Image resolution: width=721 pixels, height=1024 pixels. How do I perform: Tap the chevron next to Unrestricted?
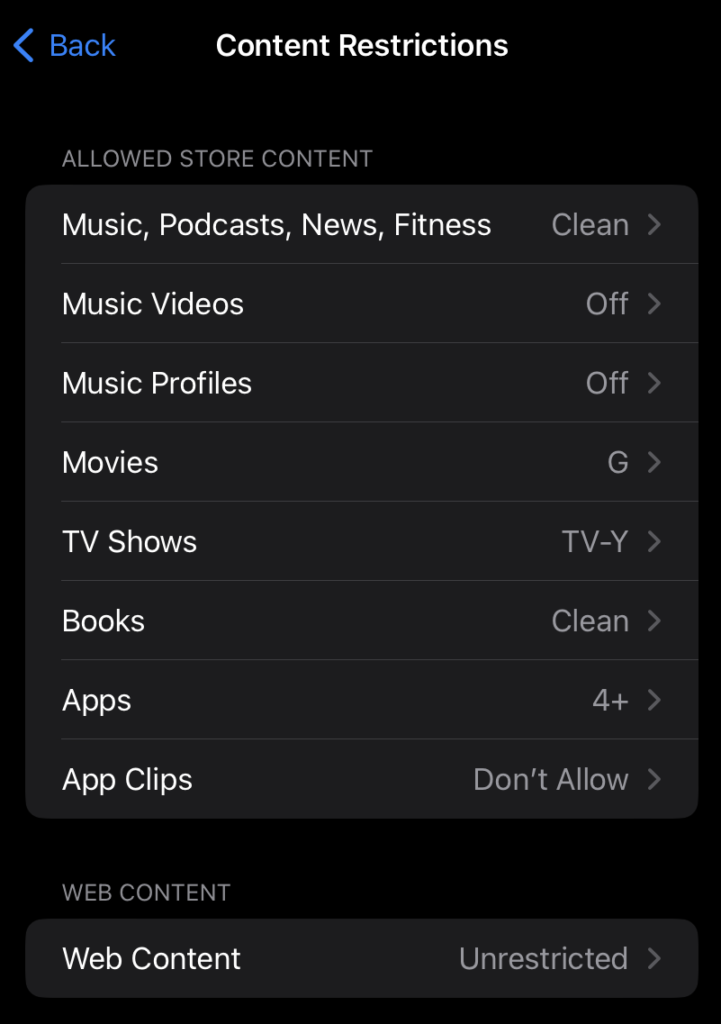(x=655, y=958)
